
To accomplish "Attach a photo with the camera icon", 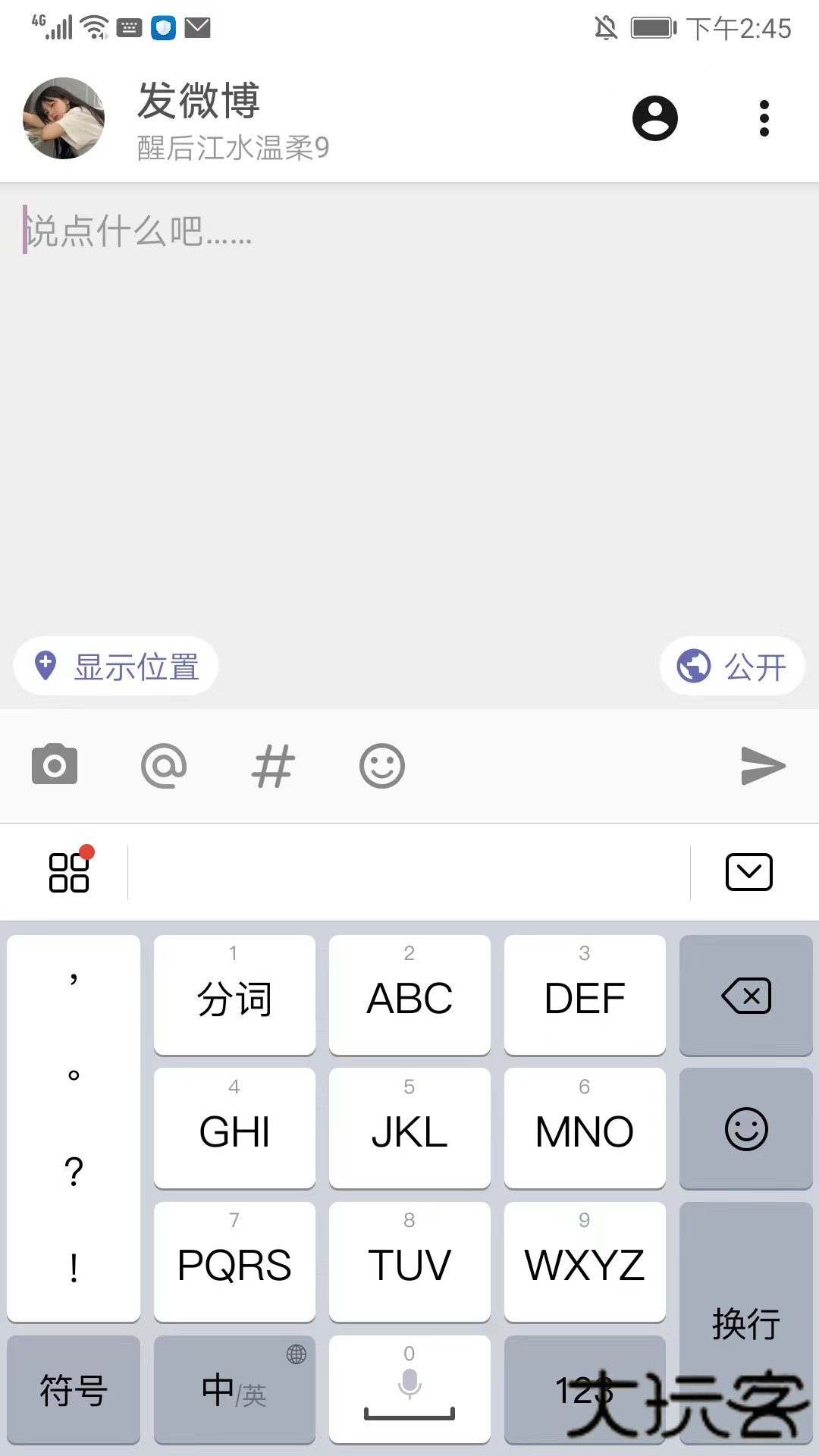I will pyautogui.click(x=55, y=764).
